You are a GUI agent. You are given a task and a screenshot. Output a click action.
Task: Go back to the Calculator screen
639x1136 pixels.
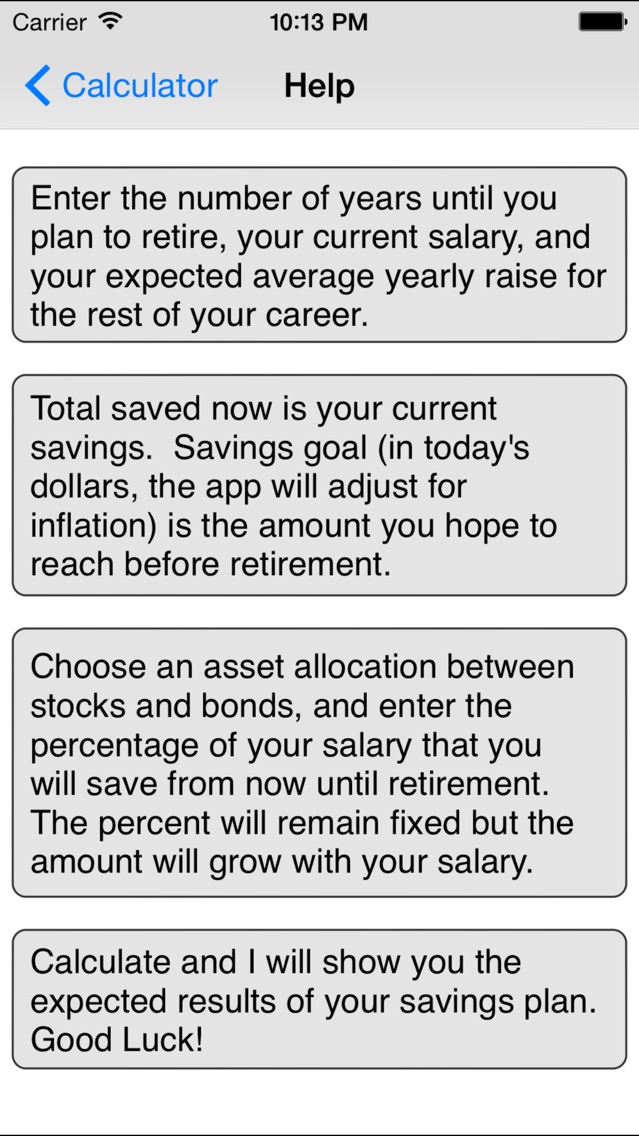(x=121, y=86)
